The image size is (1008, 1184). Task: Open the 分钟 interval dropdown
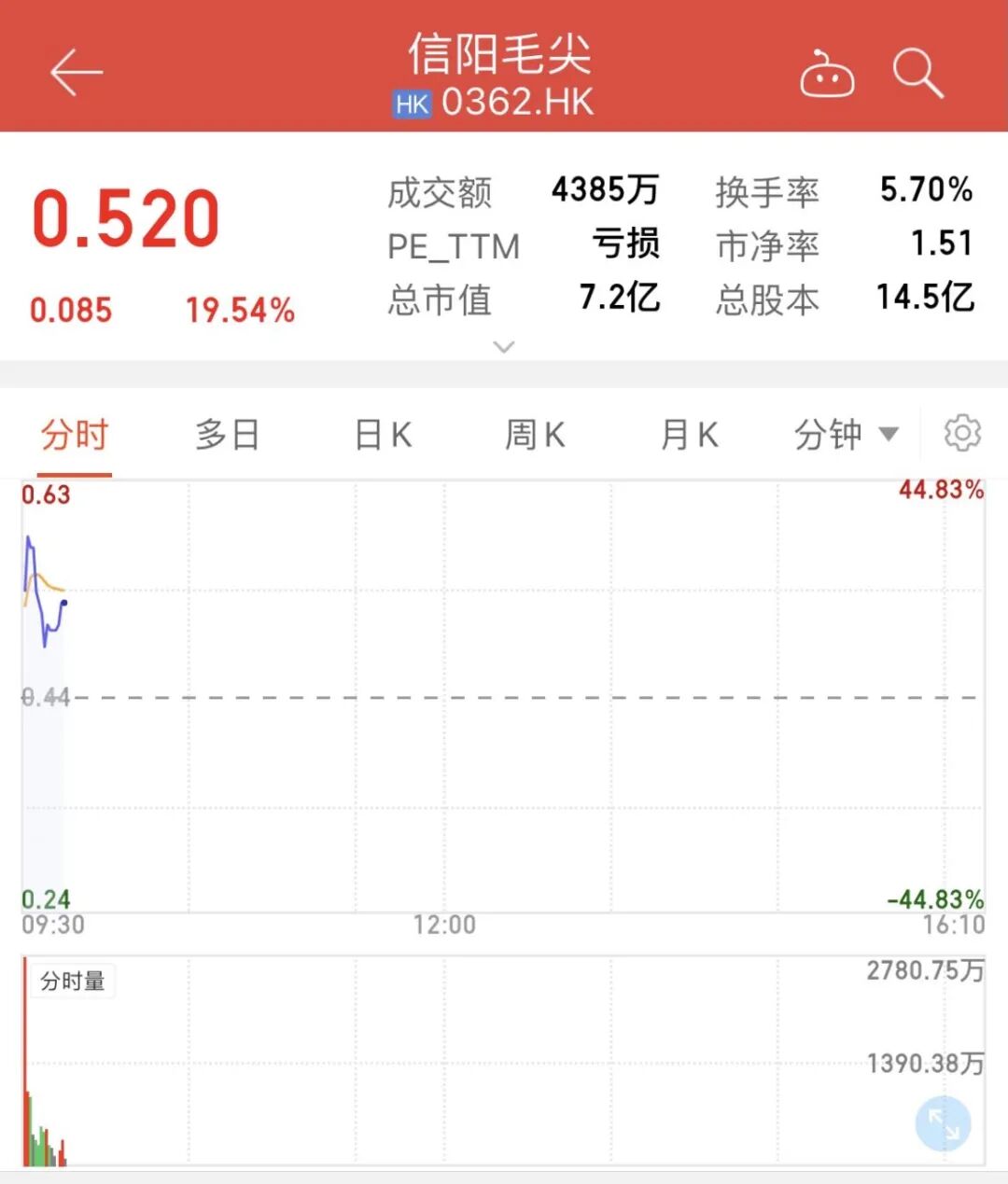pyautogui.click(x=846, y=435)
